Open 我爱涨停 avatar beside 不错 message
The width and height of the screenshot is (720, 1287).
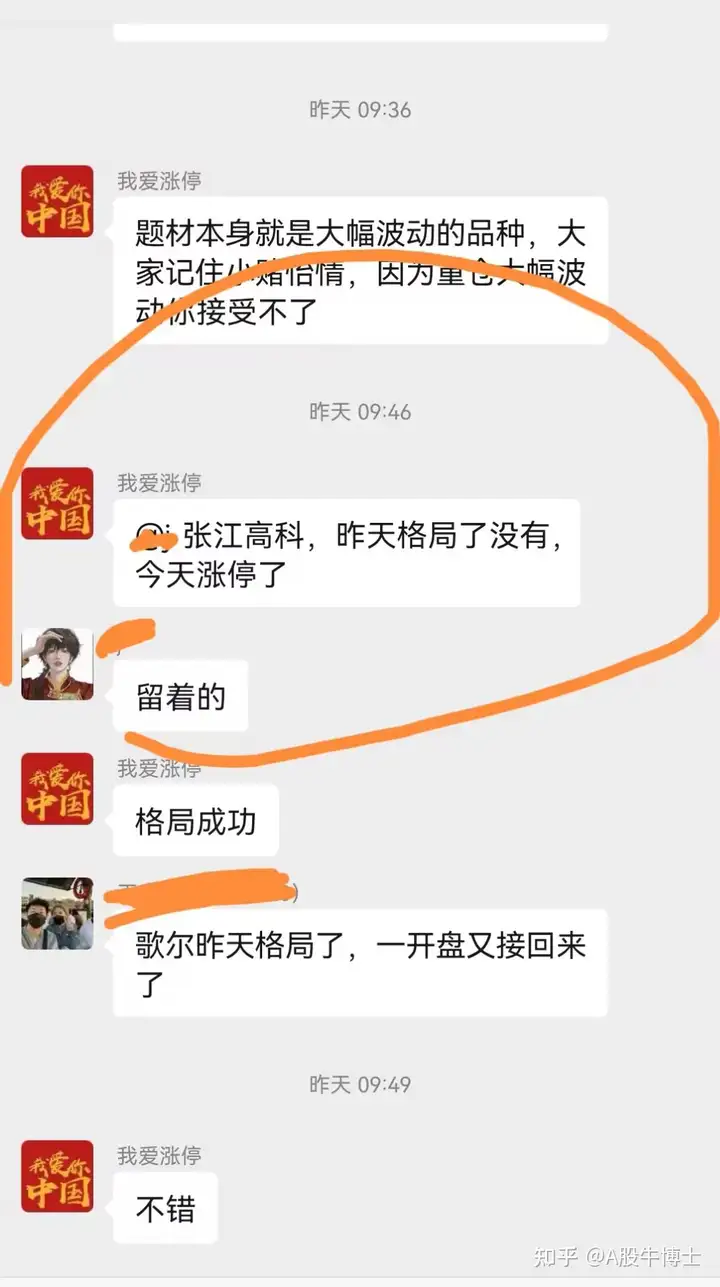pyautogui.click(x=57, y=1176)
